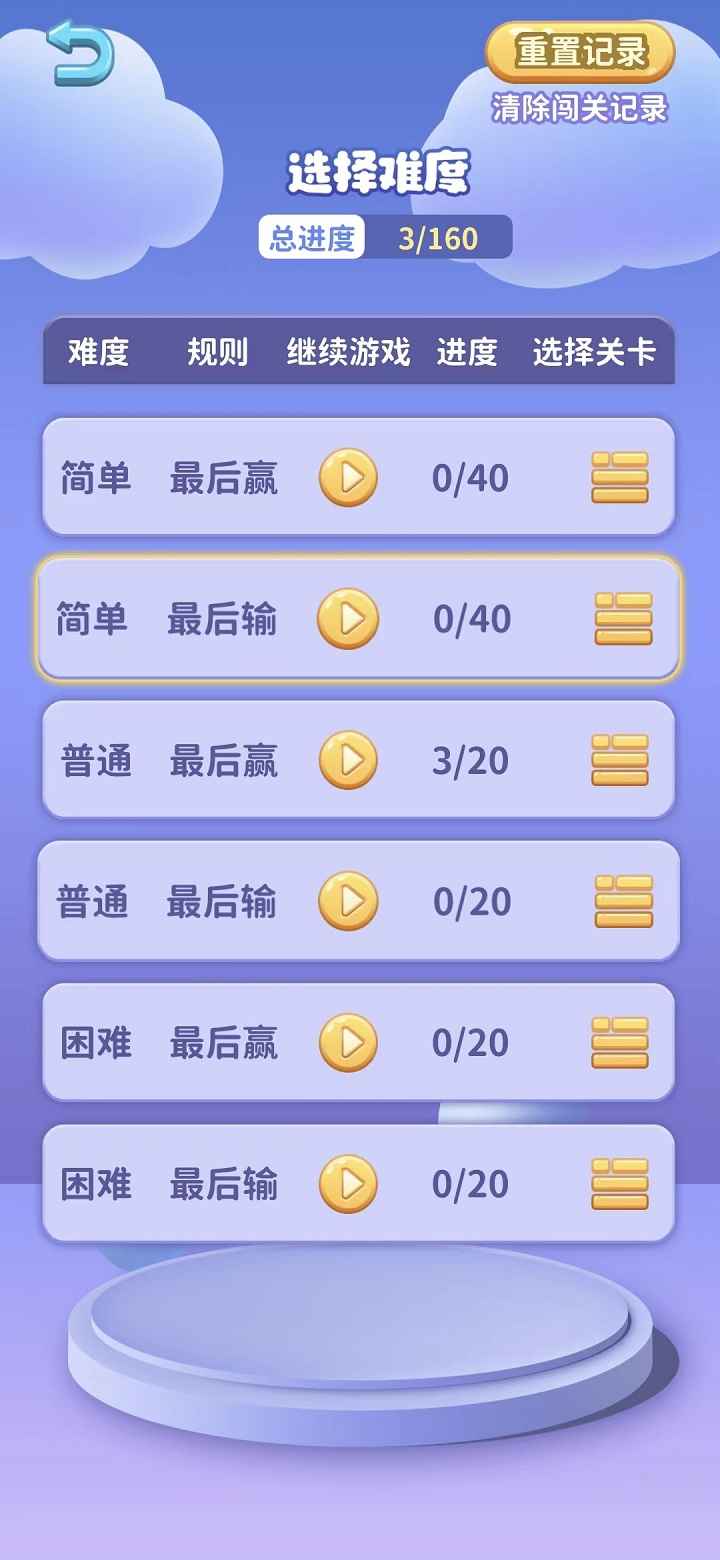Open level list for 简单 最后输
The width and height of the screenshot is (720, 1560).
[x=623, y=619]
